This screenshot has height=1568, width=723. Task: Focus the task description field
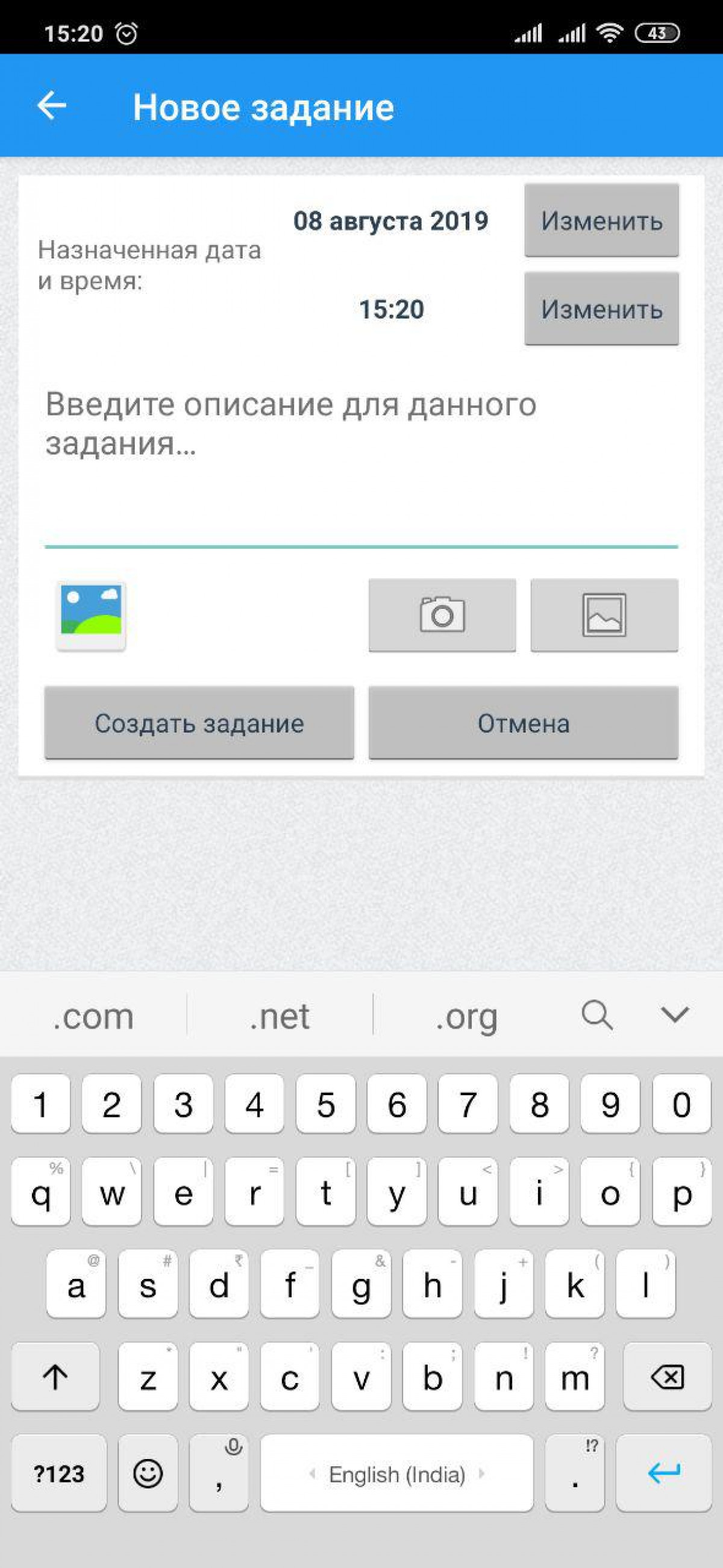(x=360, y=463)
